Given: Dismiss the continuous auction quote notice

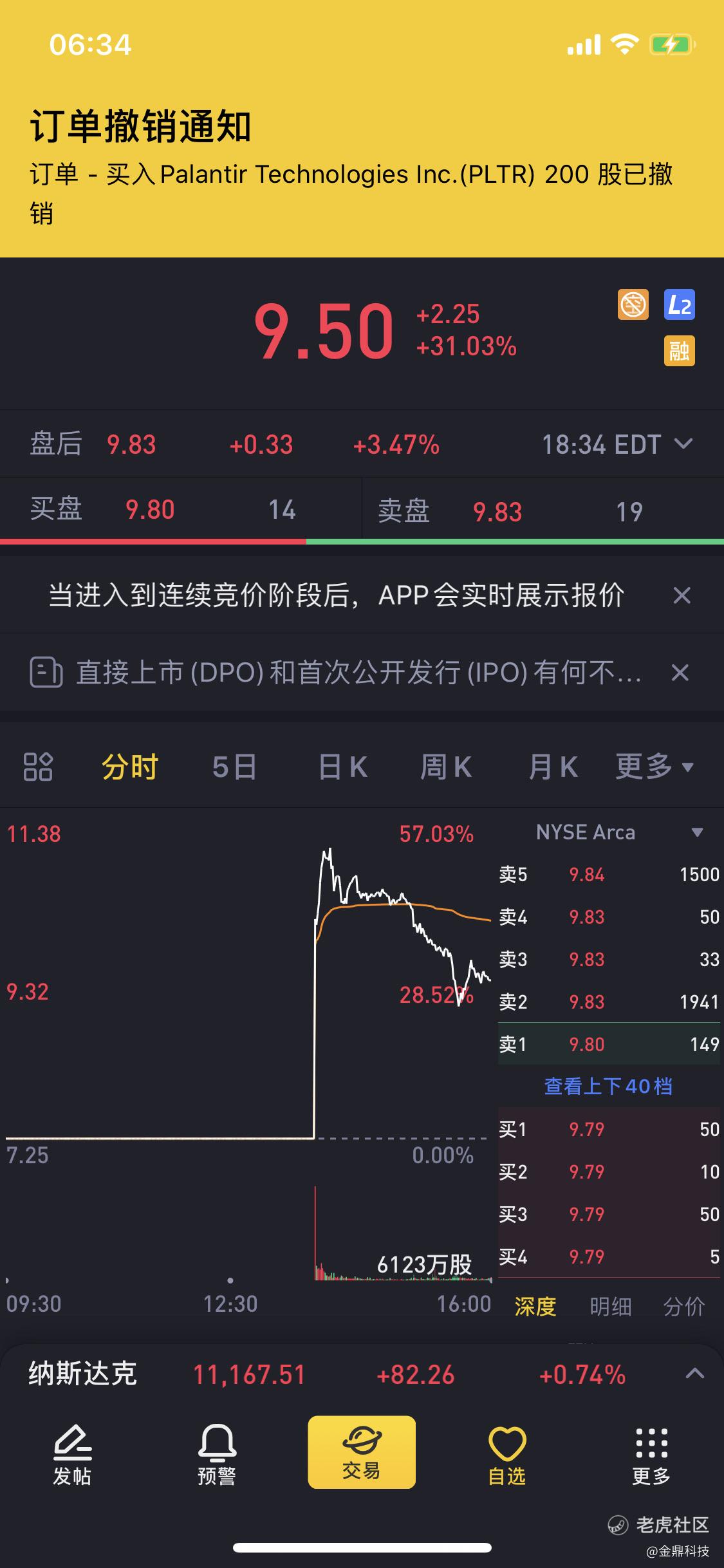Looking at the screenshot, I should [x=682, y=595].
